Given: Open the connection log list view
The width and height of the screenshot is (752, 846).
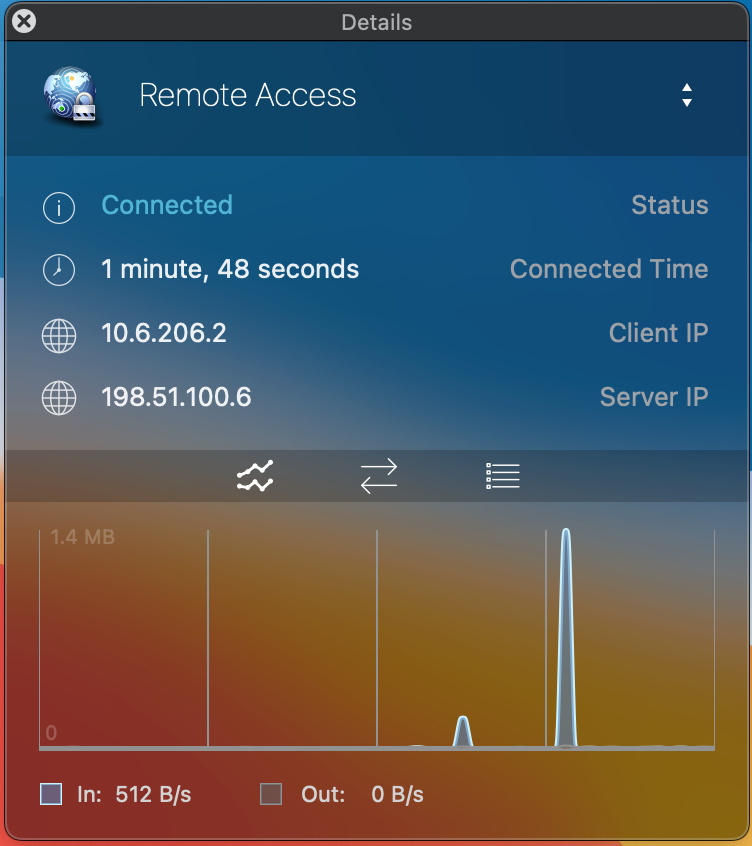Looking at the screenshot, I should click(502, 476).
